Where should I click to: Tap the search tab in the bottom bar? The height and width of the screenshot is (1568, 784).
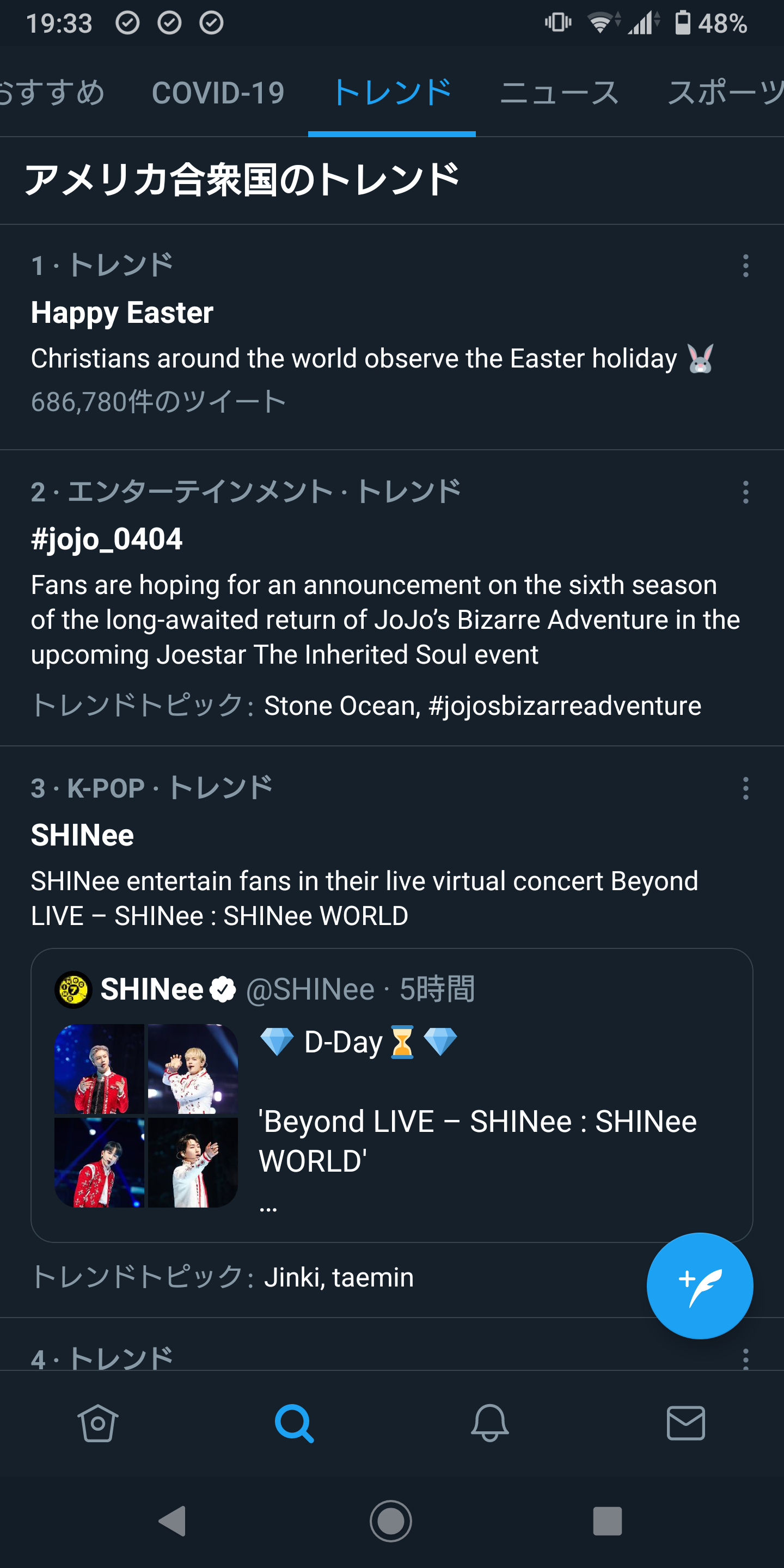click(294, 1423)
